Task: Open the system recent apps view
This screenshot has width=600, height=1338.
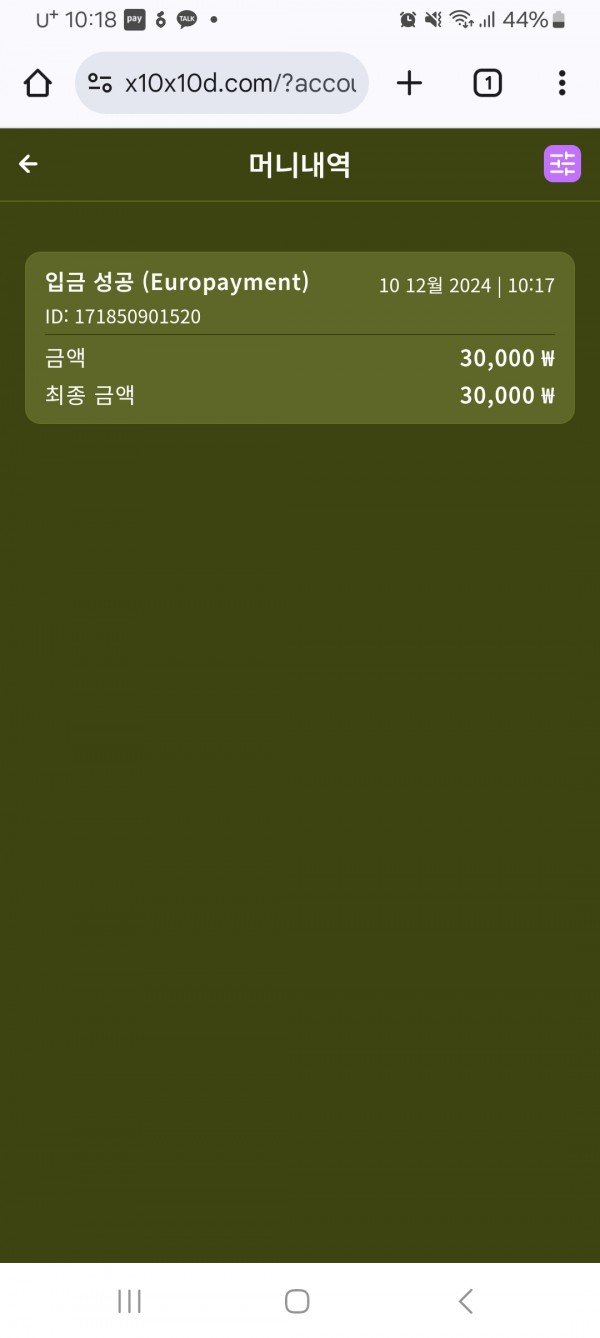Action: 129,1301
